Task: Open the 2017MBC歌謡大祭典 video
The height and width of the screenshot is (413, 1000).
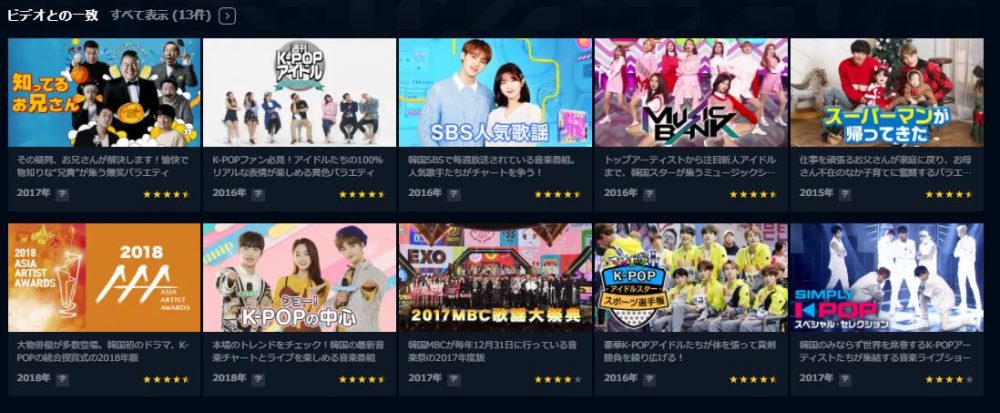Action: pyautogui.click(x=495, y=277)
